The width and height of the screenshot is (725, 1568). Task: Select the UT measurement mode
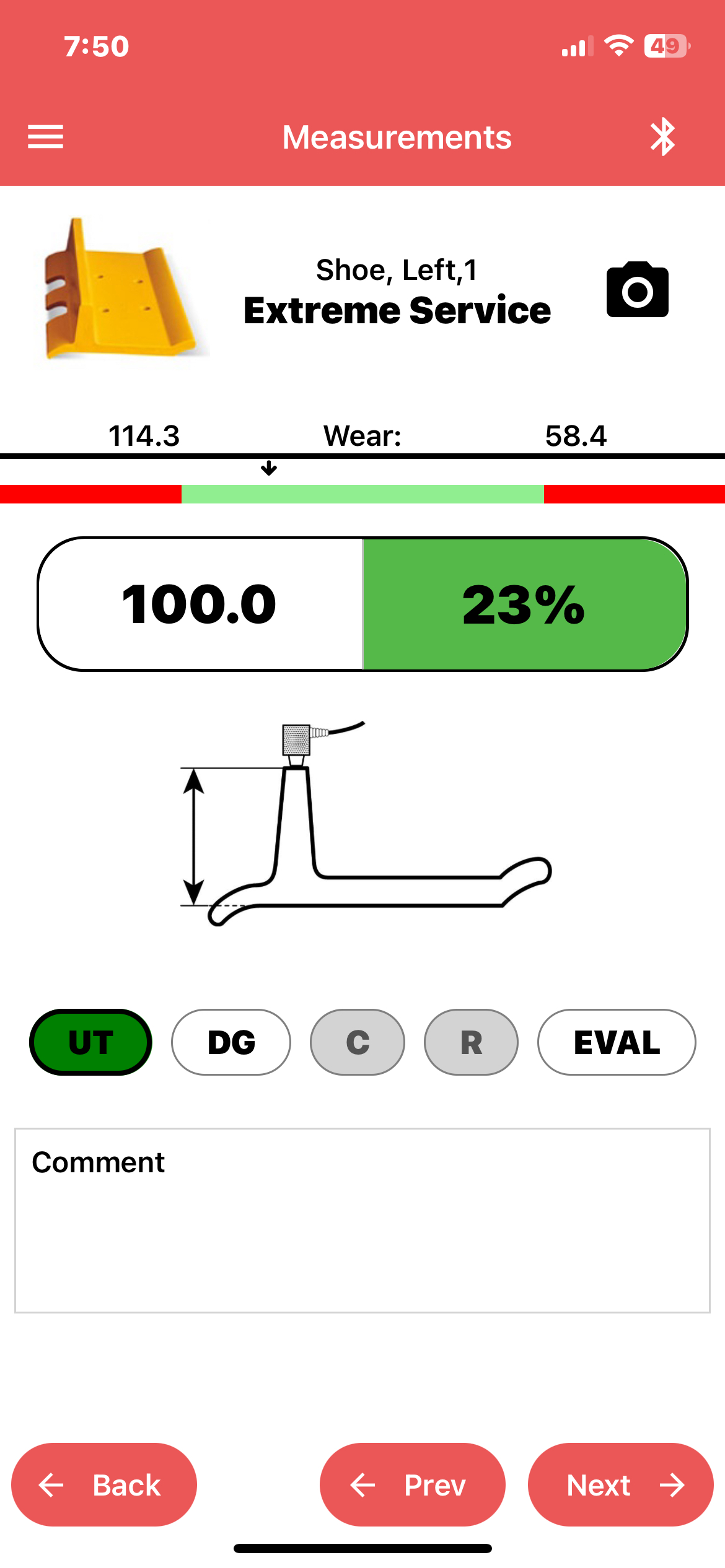click(90, 1042)
